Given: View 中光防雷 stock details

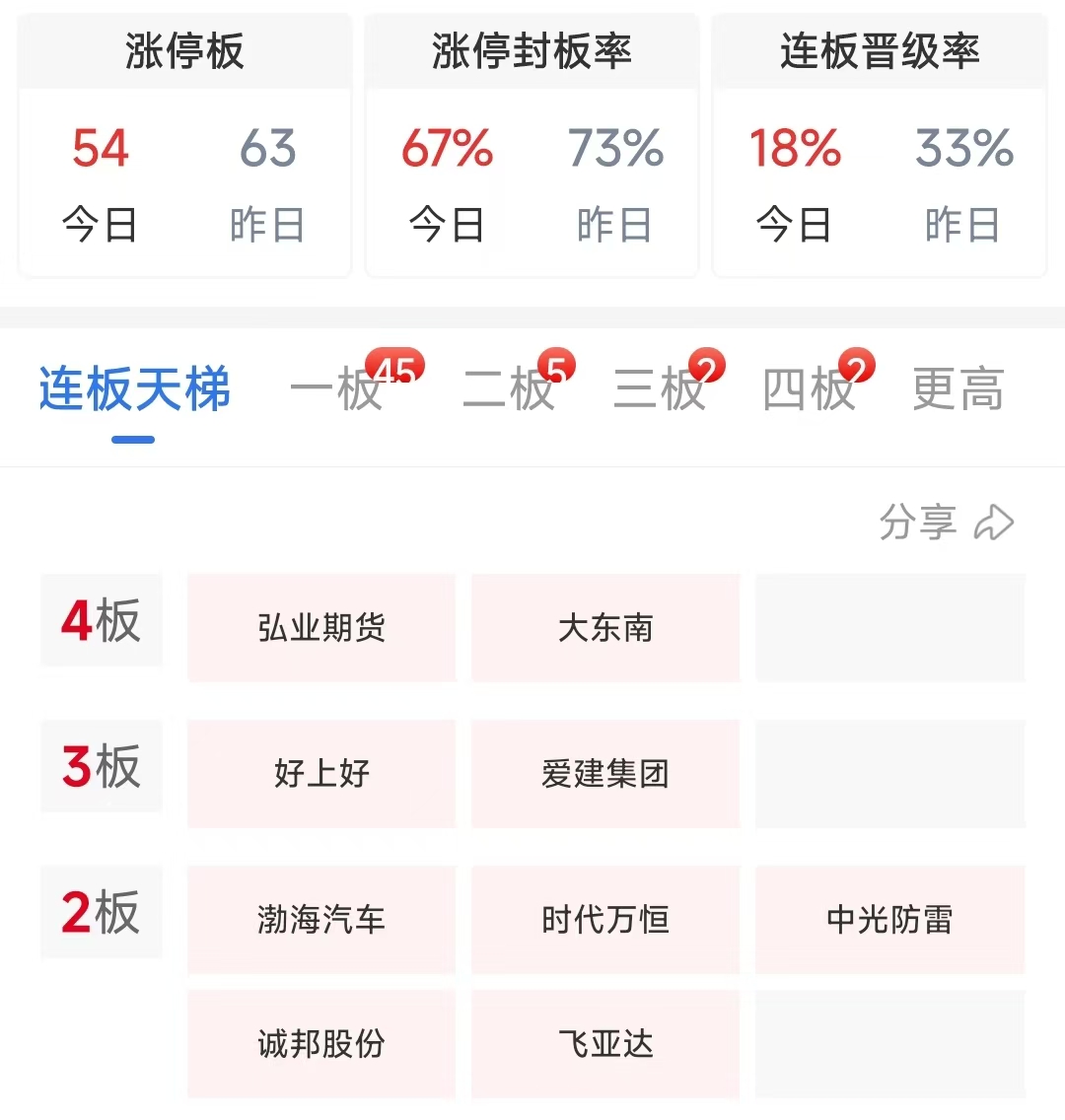Looking at the screenshot, I should (x=889, y=920).
